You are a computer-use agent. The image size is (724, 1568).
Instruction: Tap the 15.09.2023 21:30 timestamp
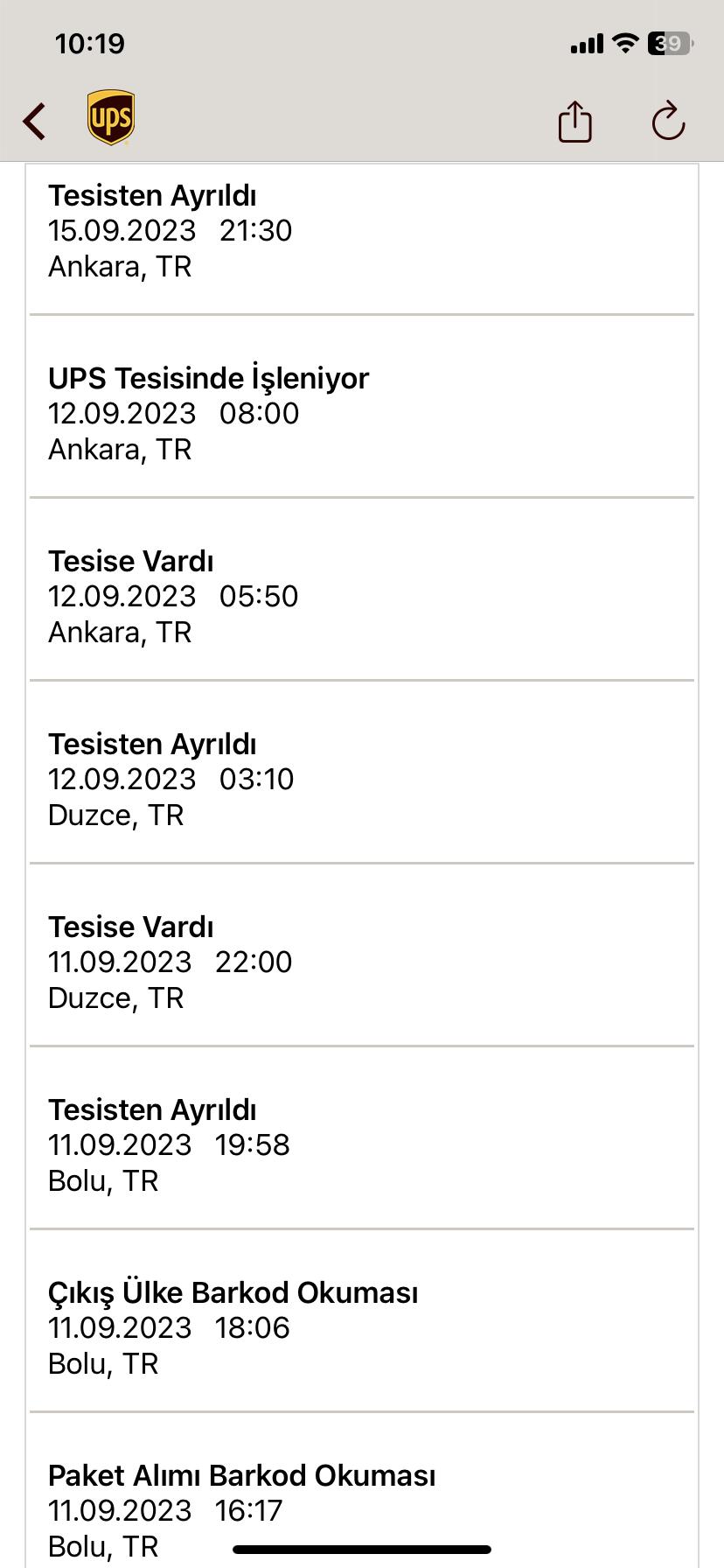pos(171,231)
